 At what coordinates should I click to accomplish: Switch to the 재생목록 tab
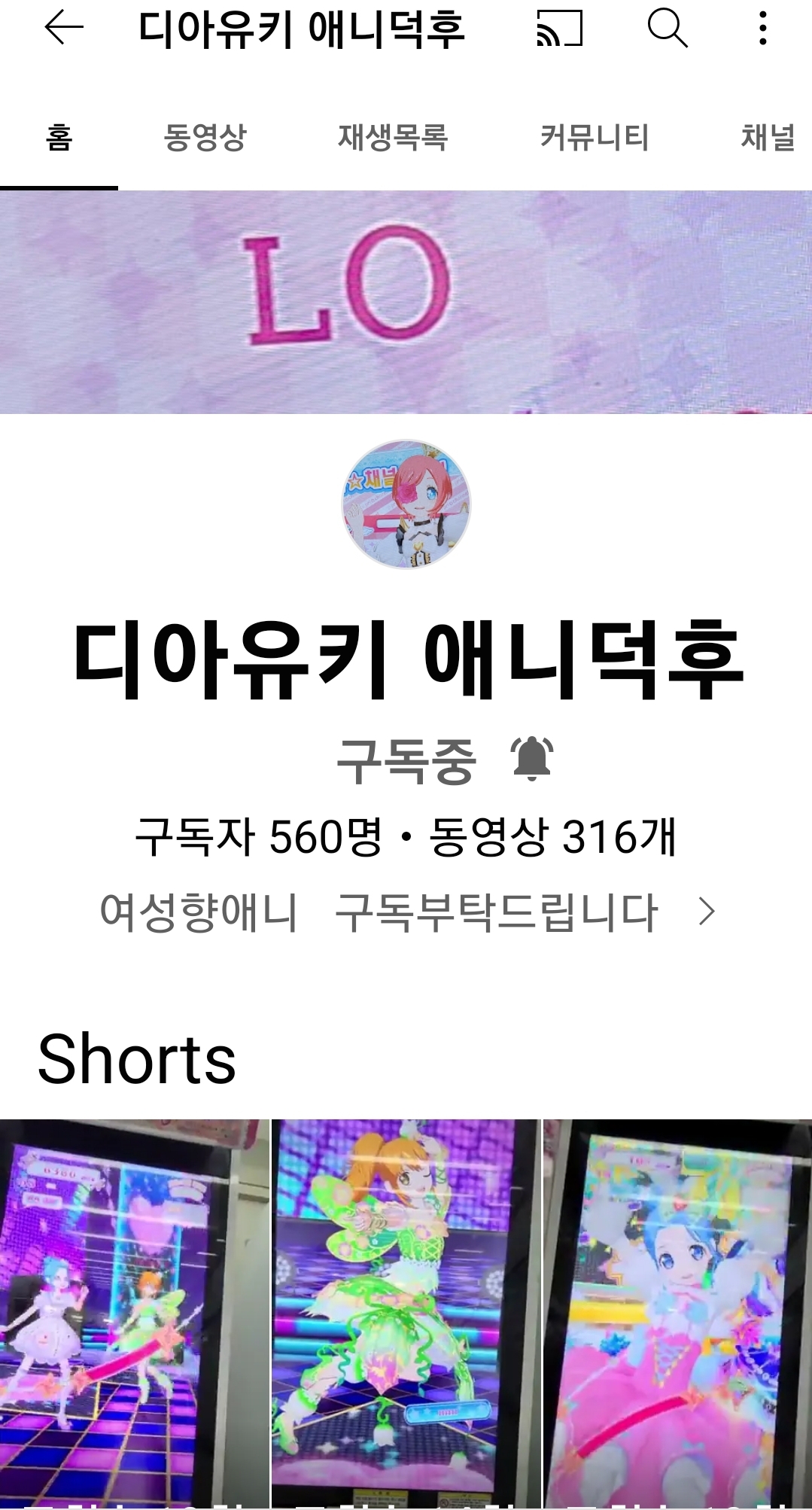[x=393, y=137]
